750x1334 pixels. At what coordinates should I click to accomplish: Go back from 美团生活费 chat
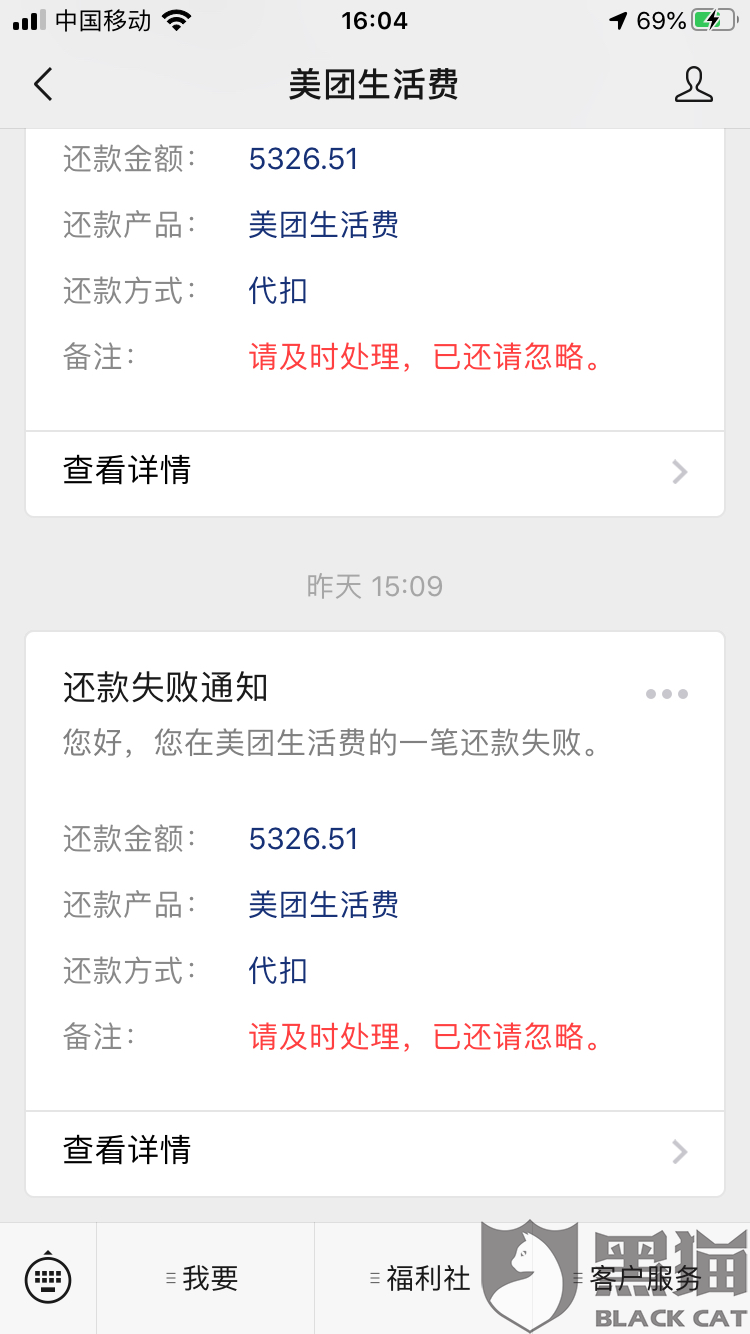43,85
